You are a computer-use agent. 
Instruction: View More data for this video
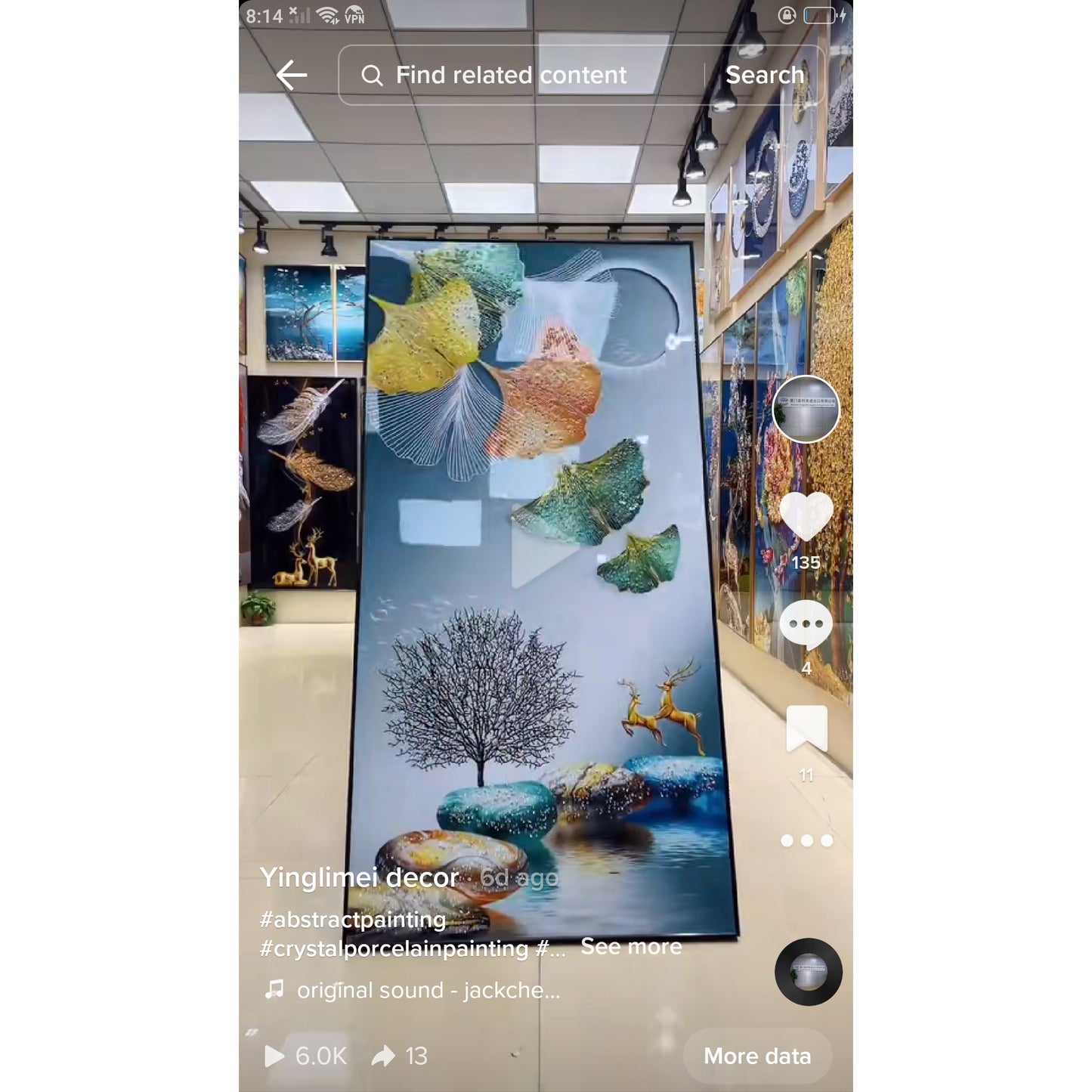coord(757,1056)
